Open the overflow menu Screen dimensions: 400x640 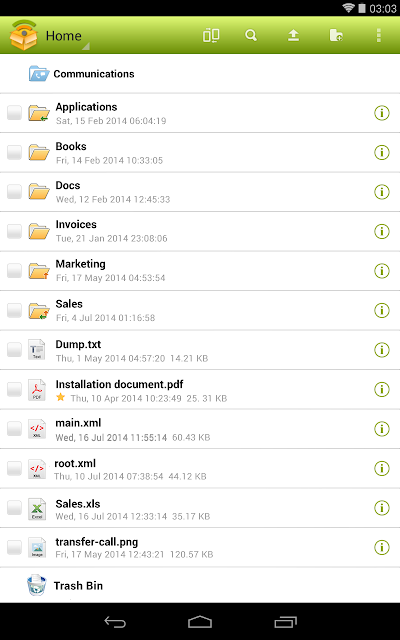pos(378,36)
